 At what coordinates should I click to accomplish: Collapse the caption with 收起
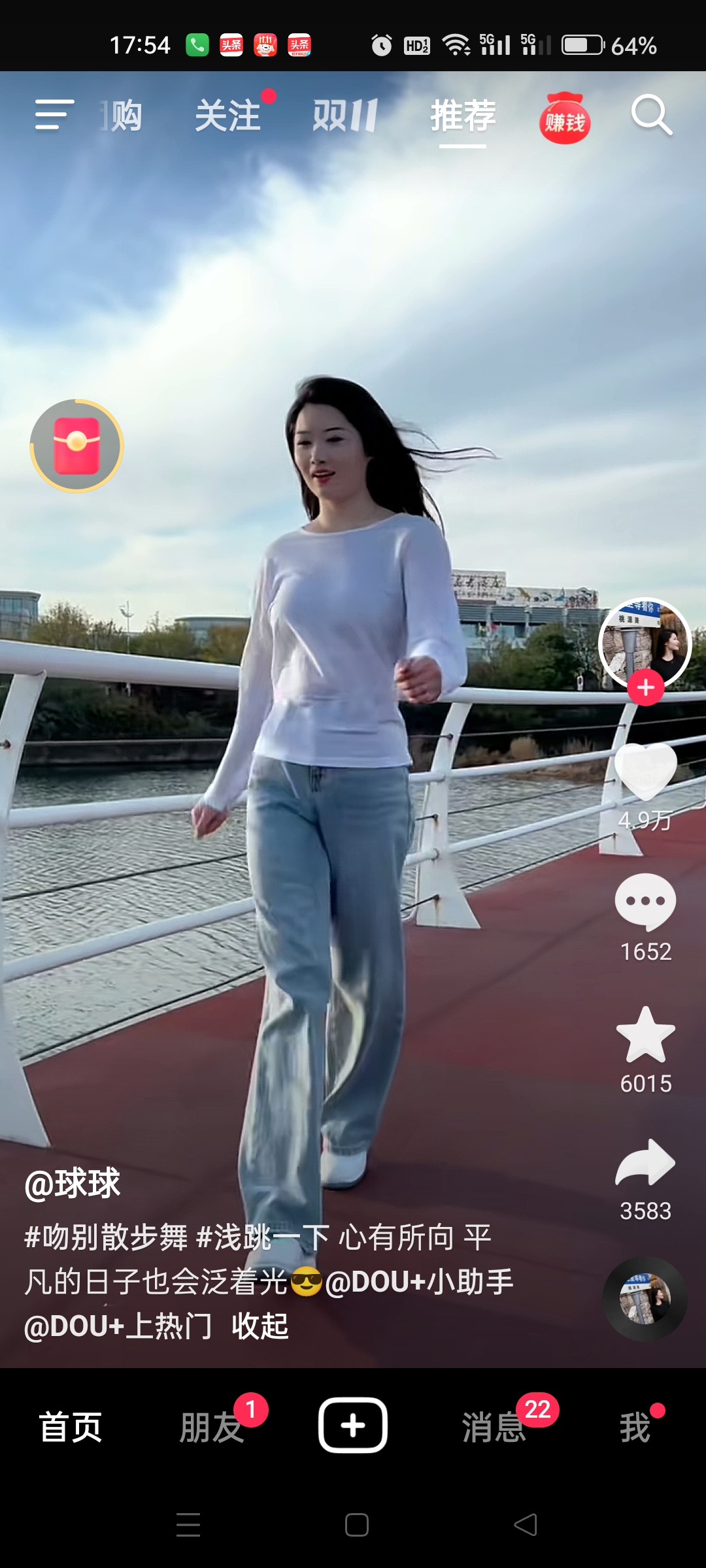(260, 1326)
